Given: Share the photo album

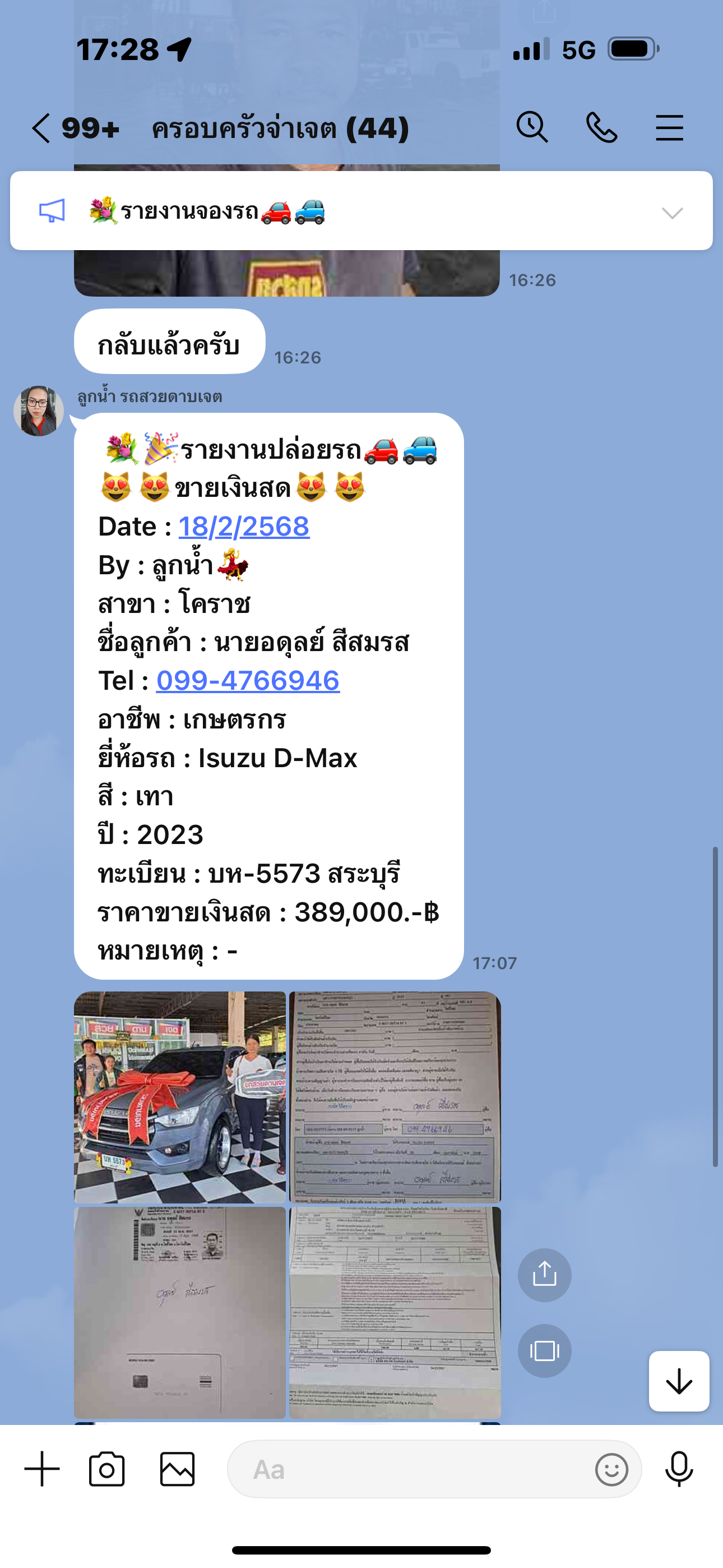Looking at the screenshot, I should (544, 1275).
